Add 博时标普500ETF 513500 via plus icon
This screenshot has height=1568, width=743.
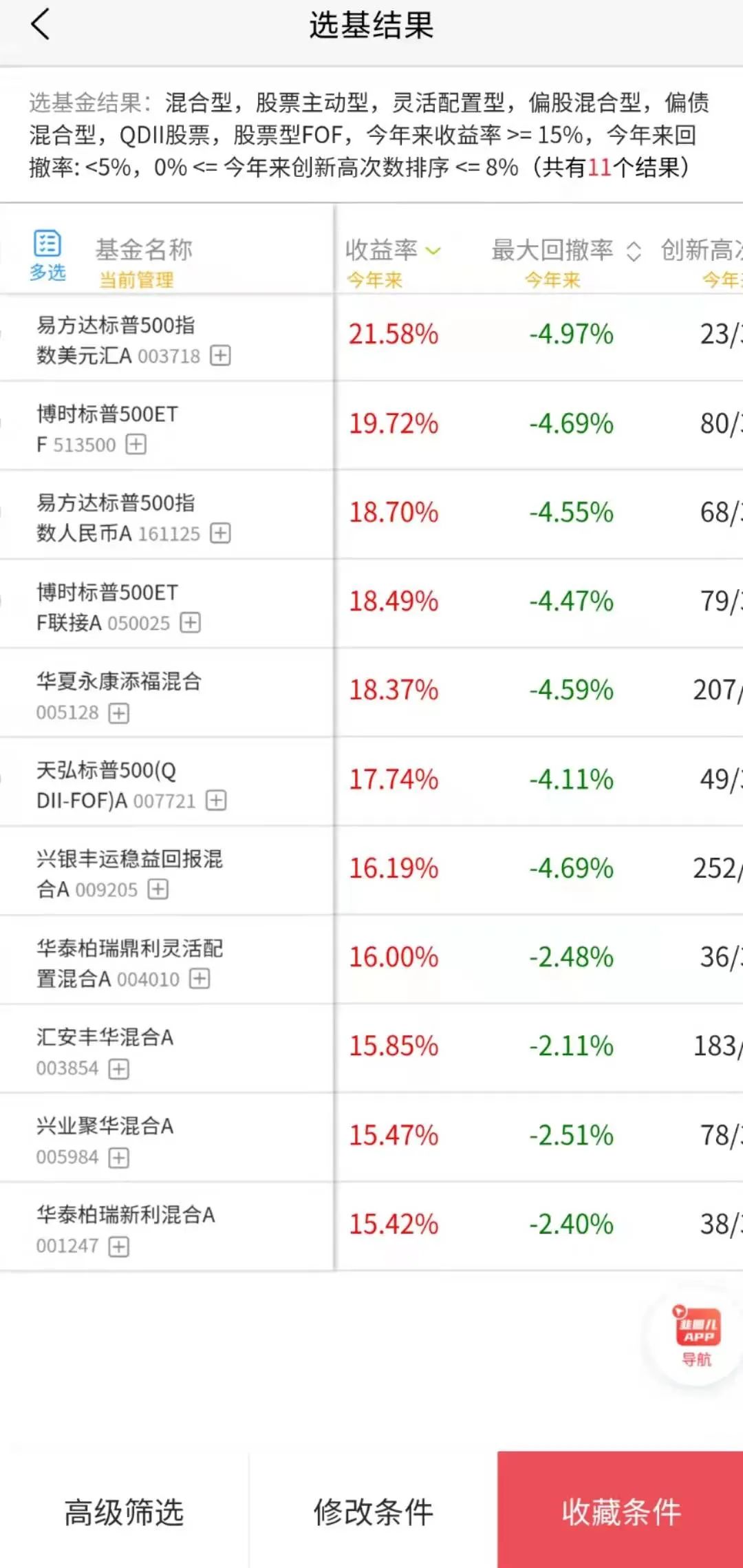coord(136,445)
